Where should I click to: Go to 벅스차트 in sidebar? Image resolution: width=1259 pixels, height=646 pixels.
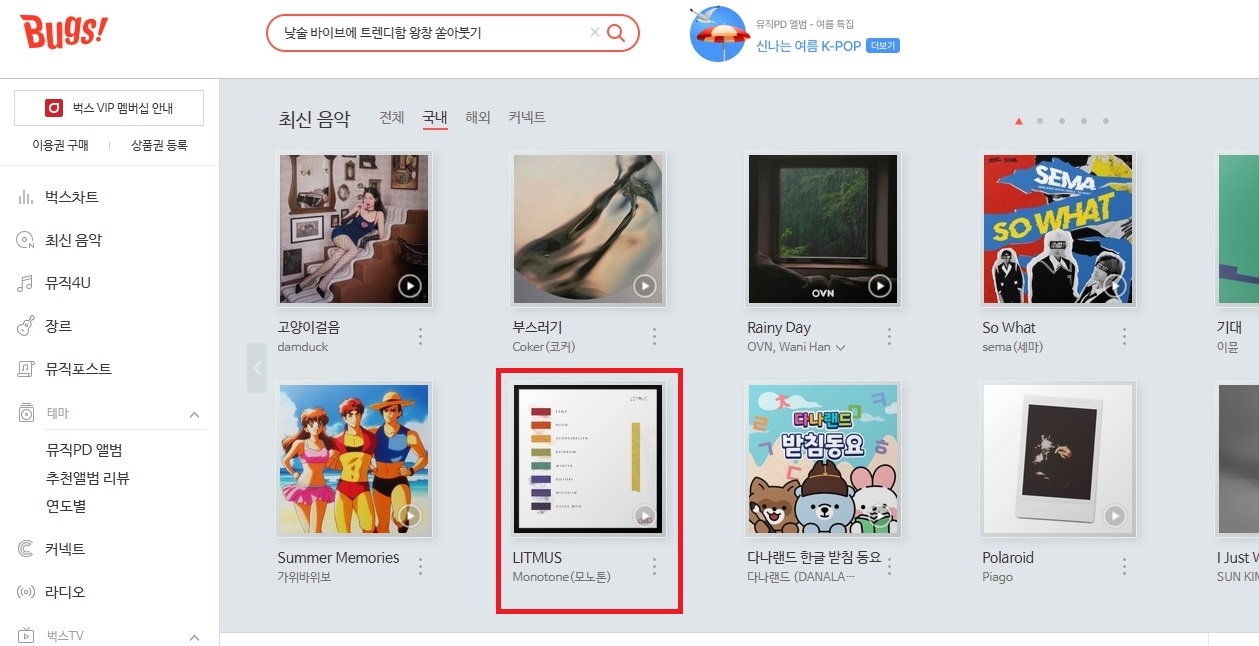tap(72, 197)
